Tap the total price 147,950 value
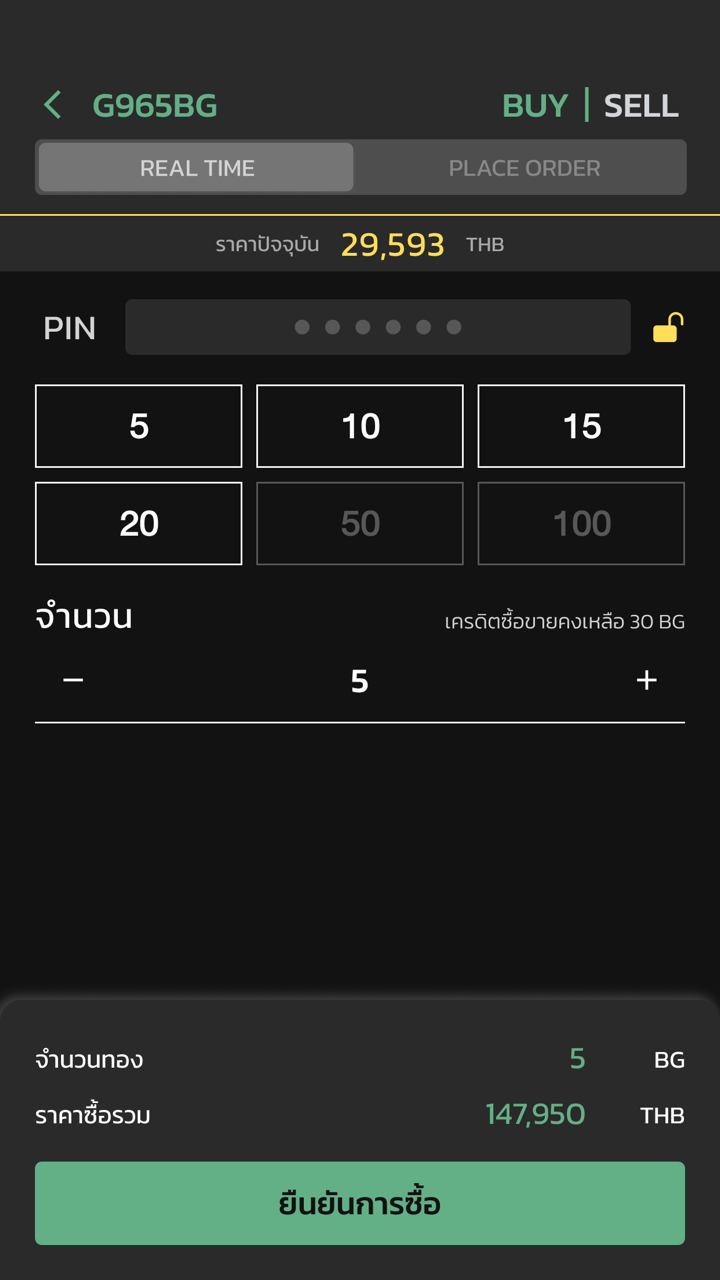720x1280 pixels. (x=536, y=1114)
